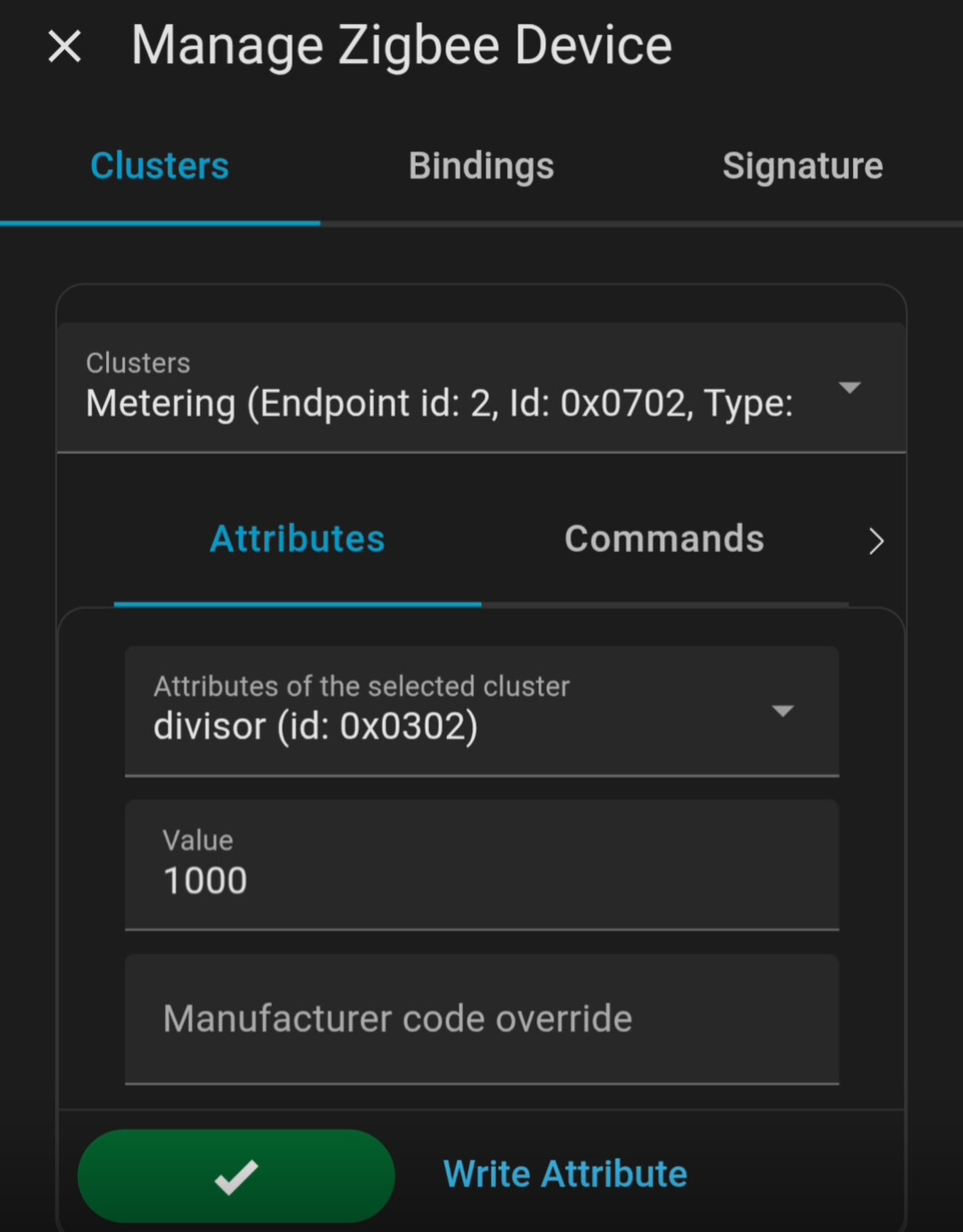Select the divisor attribute entry
The image size is (963, 1232).
317,725
